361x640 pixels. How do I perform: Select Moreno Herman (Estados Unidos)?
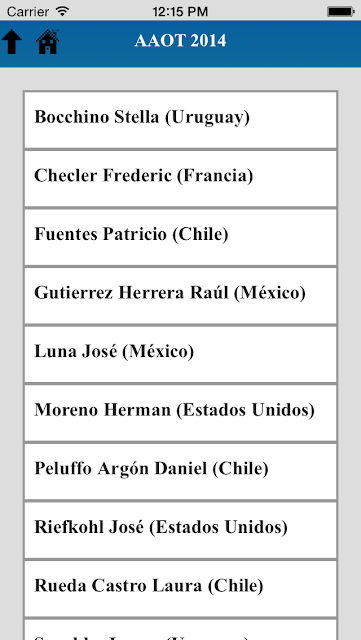click(x=180, y=413)
